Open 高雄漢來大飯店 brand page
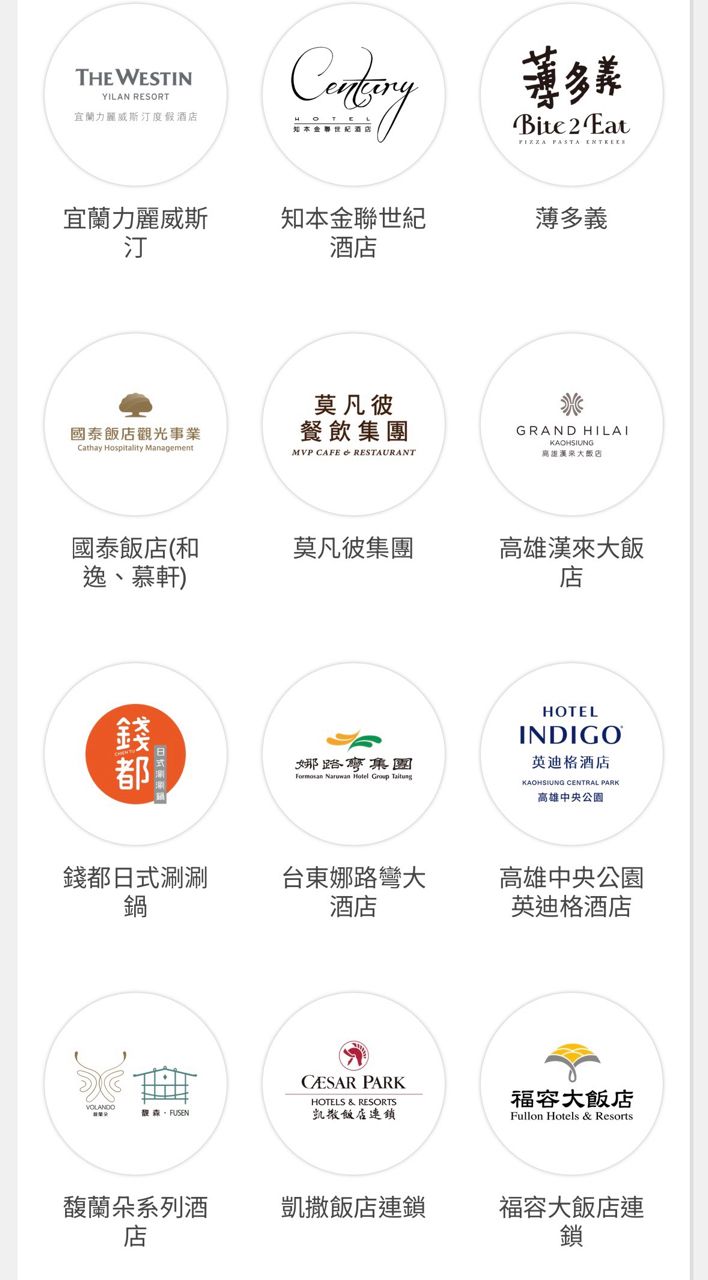Image resolution: width=708 pixels, height=1280 pixels. 572,425
